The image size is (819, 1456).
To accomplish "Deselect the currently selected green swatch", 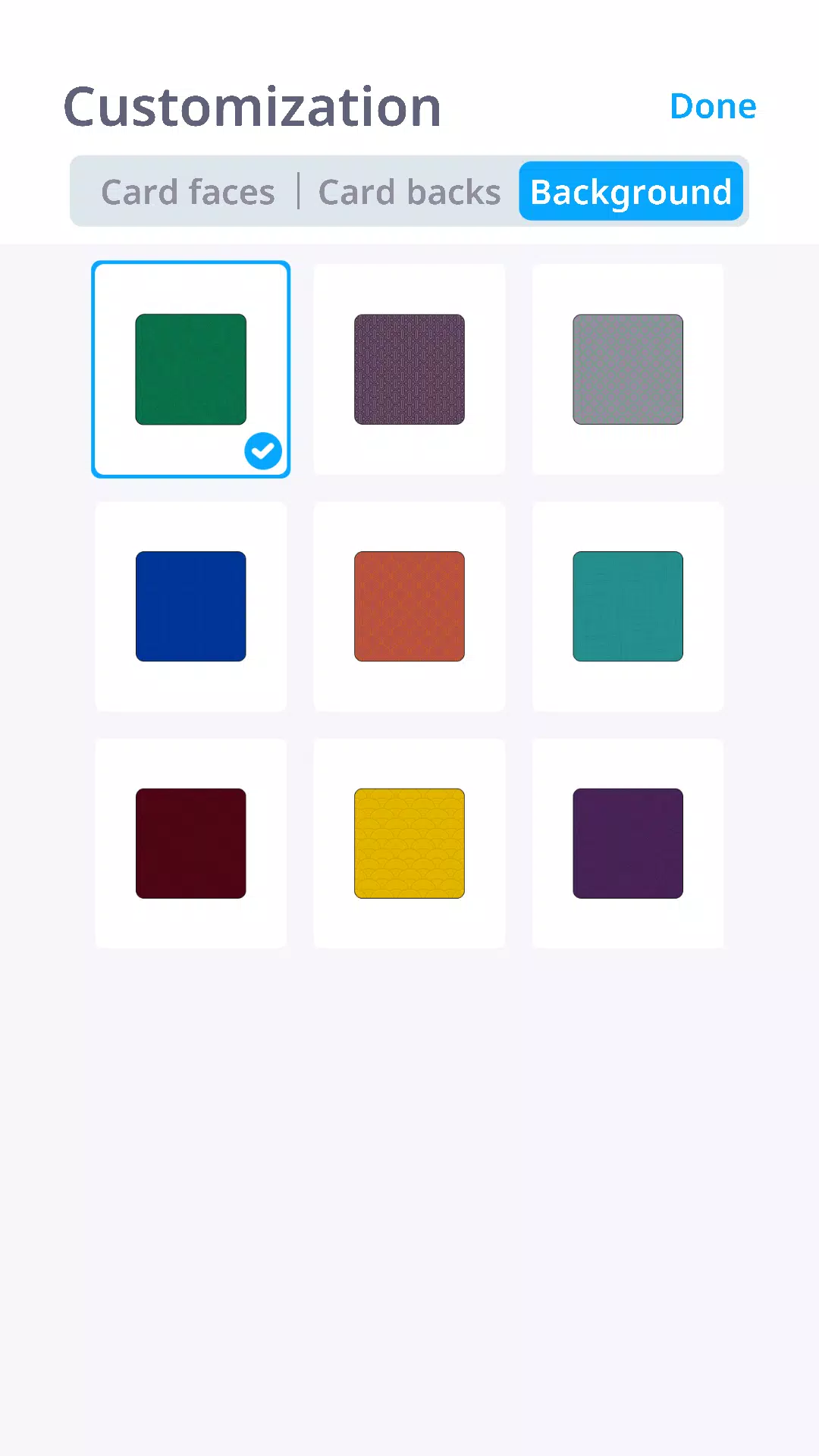I will [x=190, y=369].
